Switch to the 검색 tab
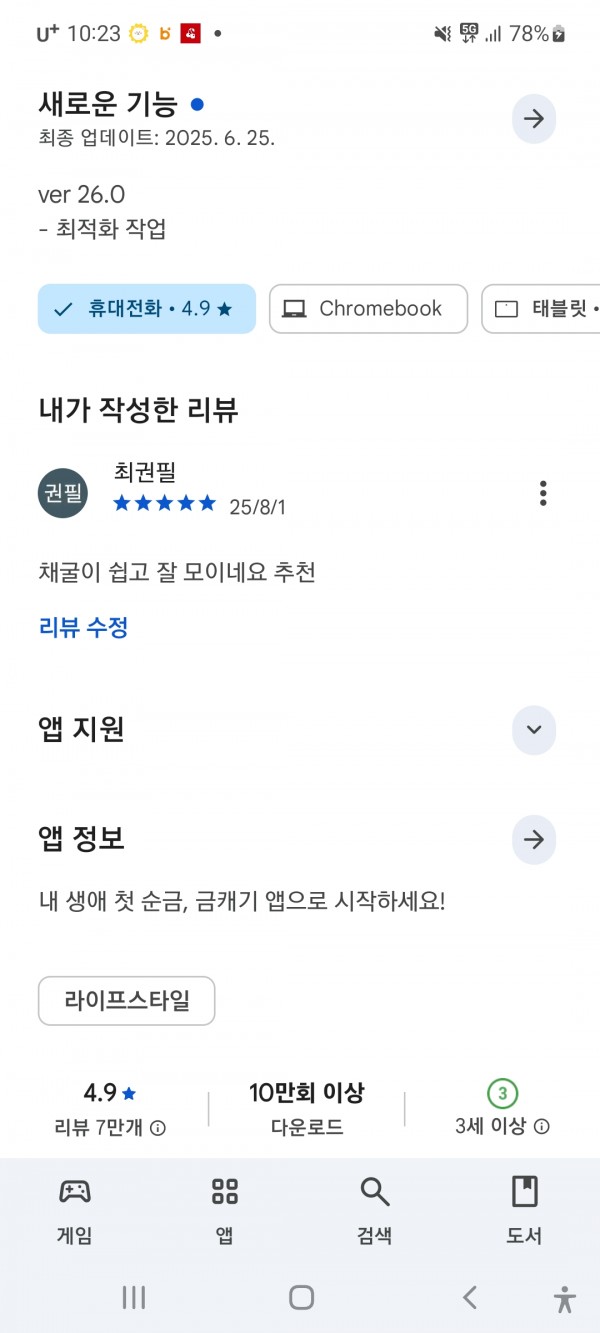Image resolution: width=600 pixels, height=1333 pixels. coord(375,1210)
